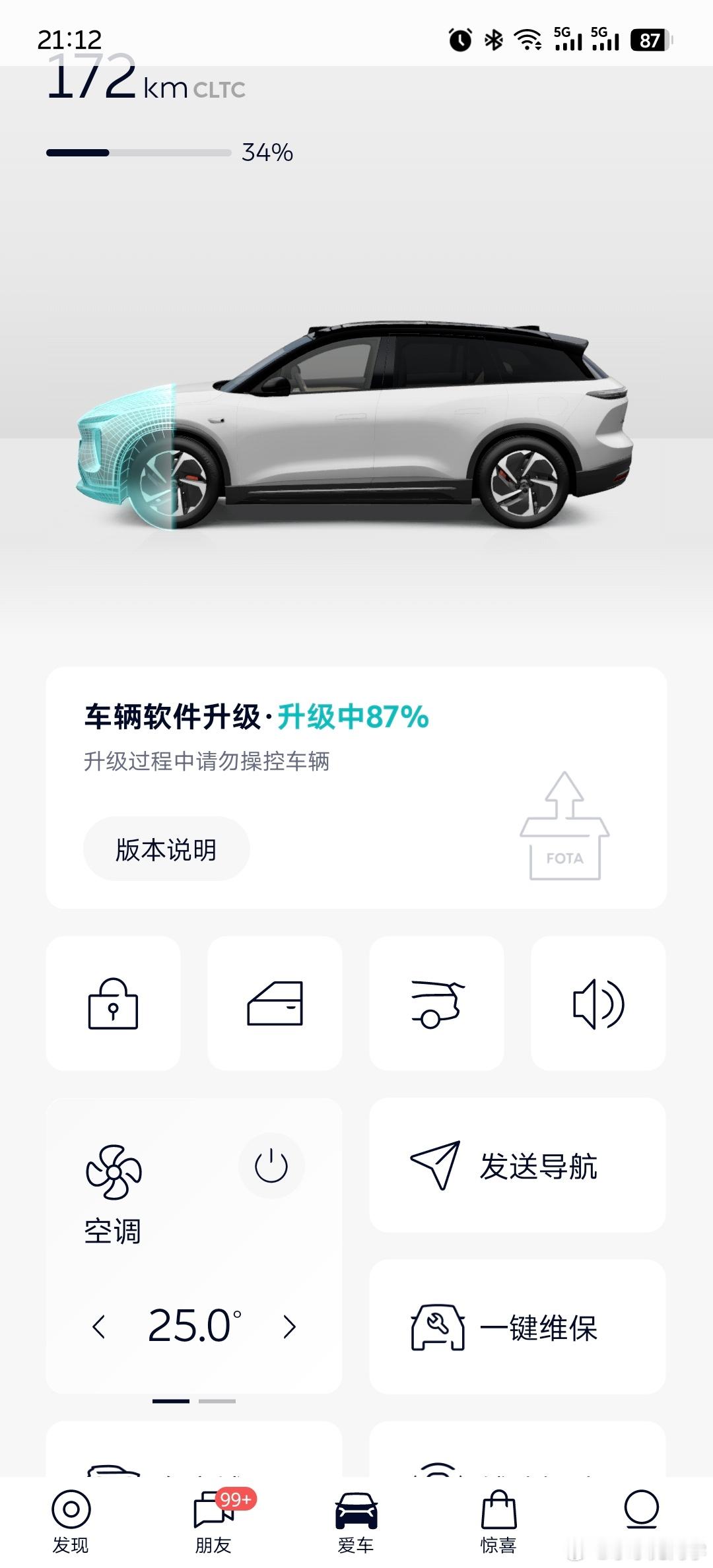Tap the 发送导航 send navigation button
This screenshot has width=713, height=1568.
point(518,1167)
